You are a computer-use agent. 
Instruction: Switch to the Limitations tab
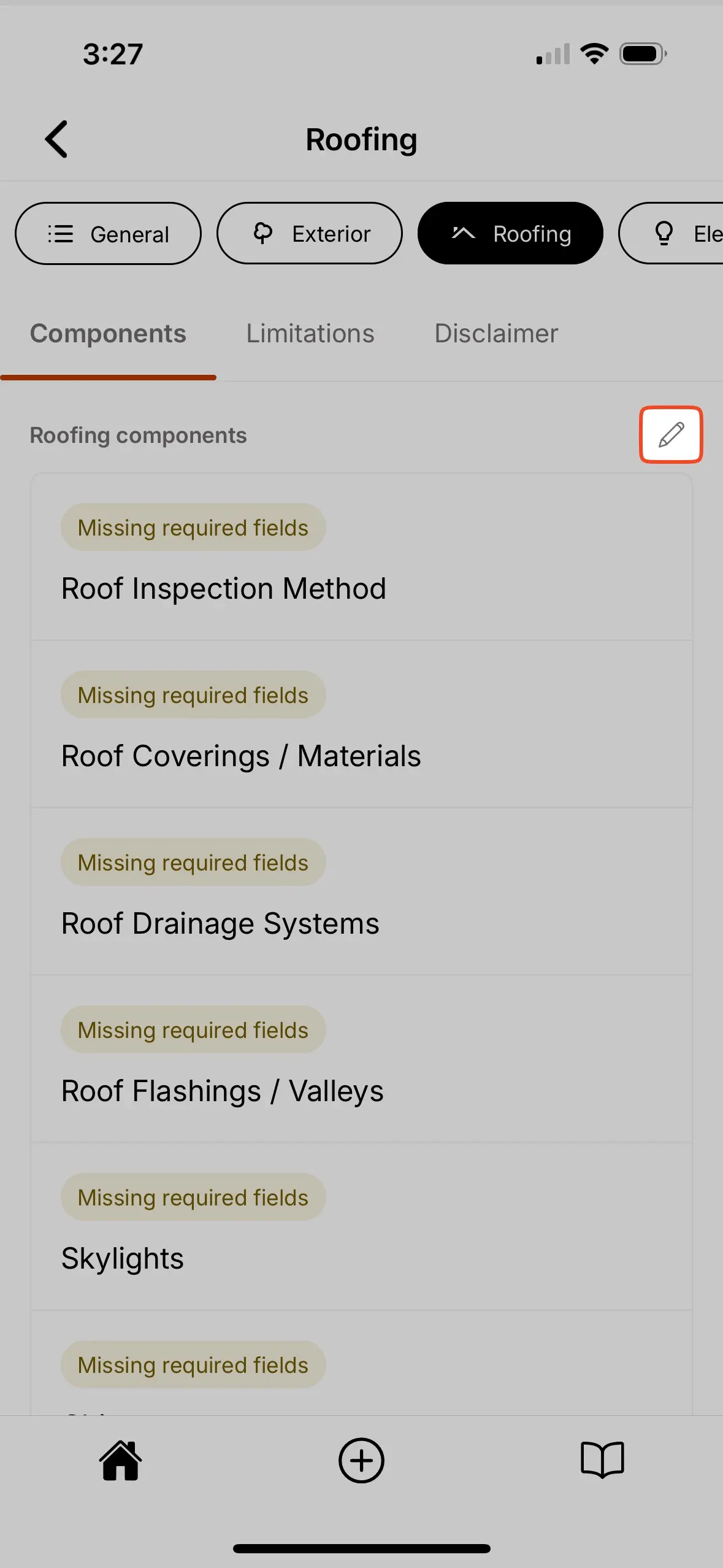point(310,334)
